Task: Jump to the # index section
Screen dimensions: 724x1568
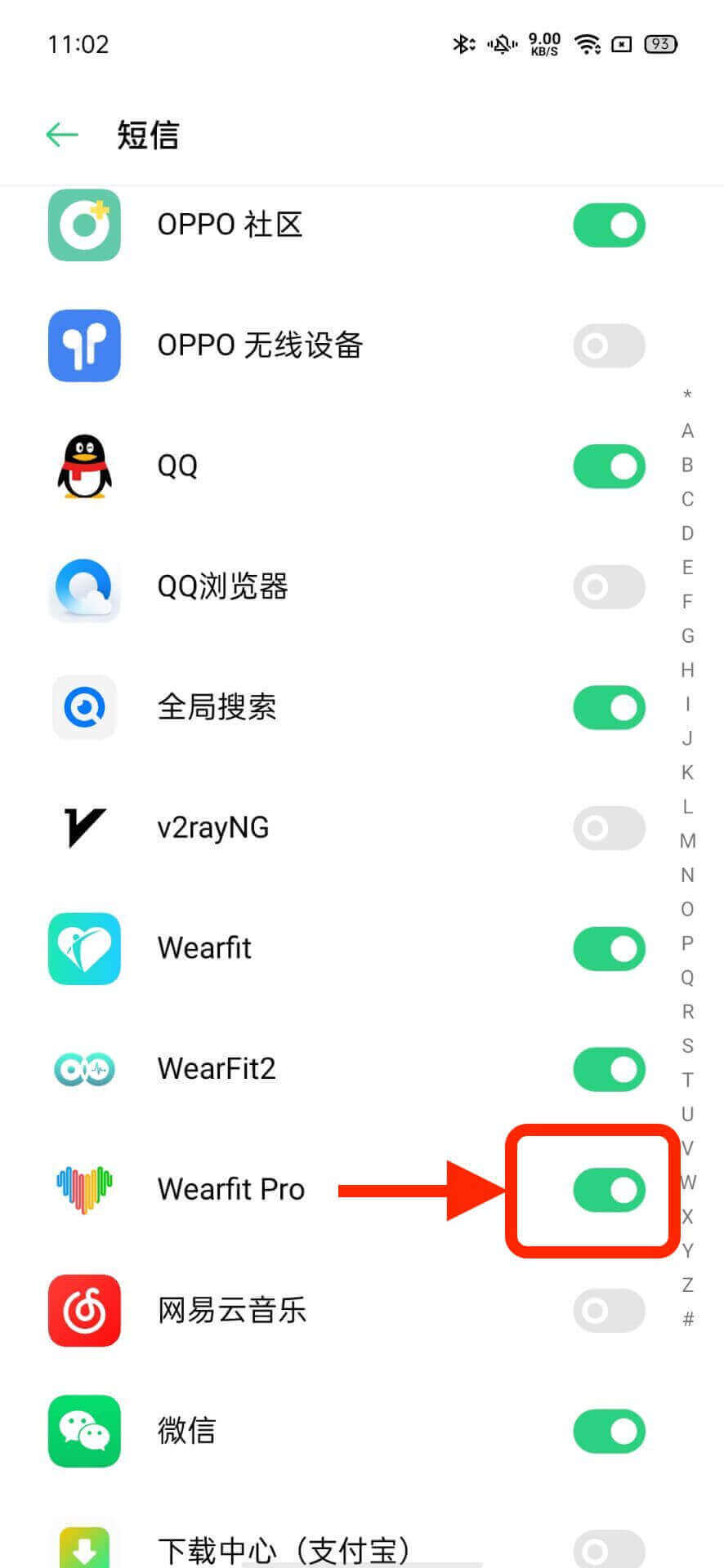Action: pyautogui.click(x=687, y=1319)
